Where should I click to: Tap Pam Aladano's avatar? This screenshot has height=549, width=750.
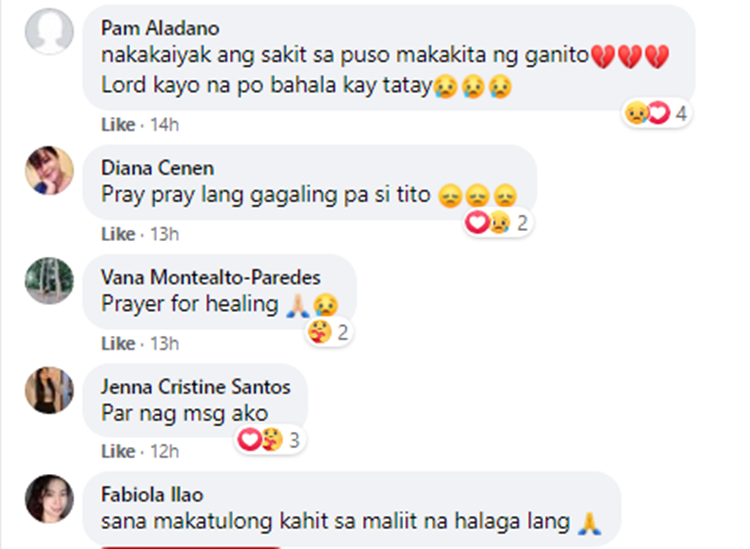coord(49,32)
